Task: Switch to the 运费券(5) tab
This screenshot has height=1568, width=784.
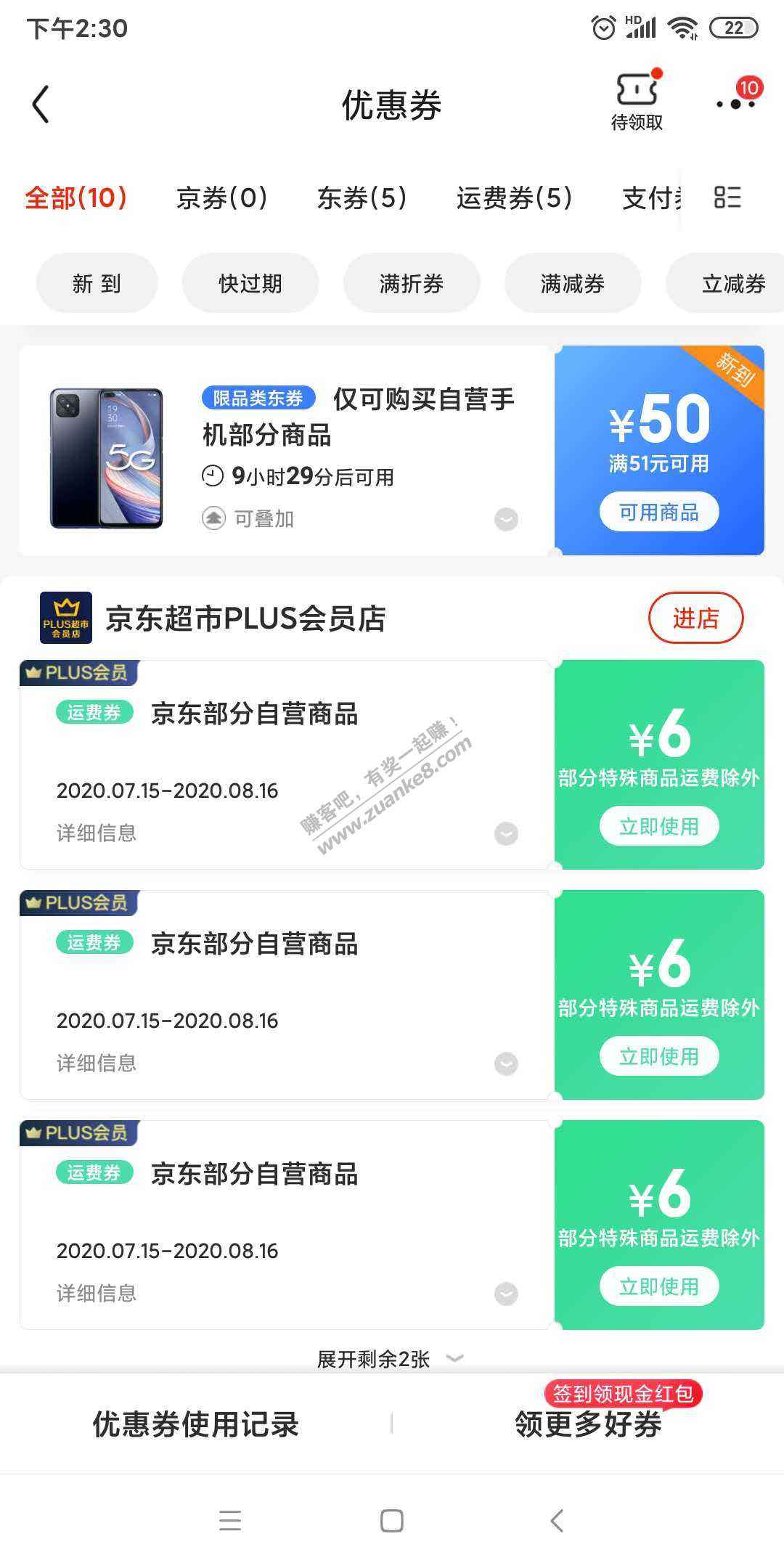Action: [514, 197]
